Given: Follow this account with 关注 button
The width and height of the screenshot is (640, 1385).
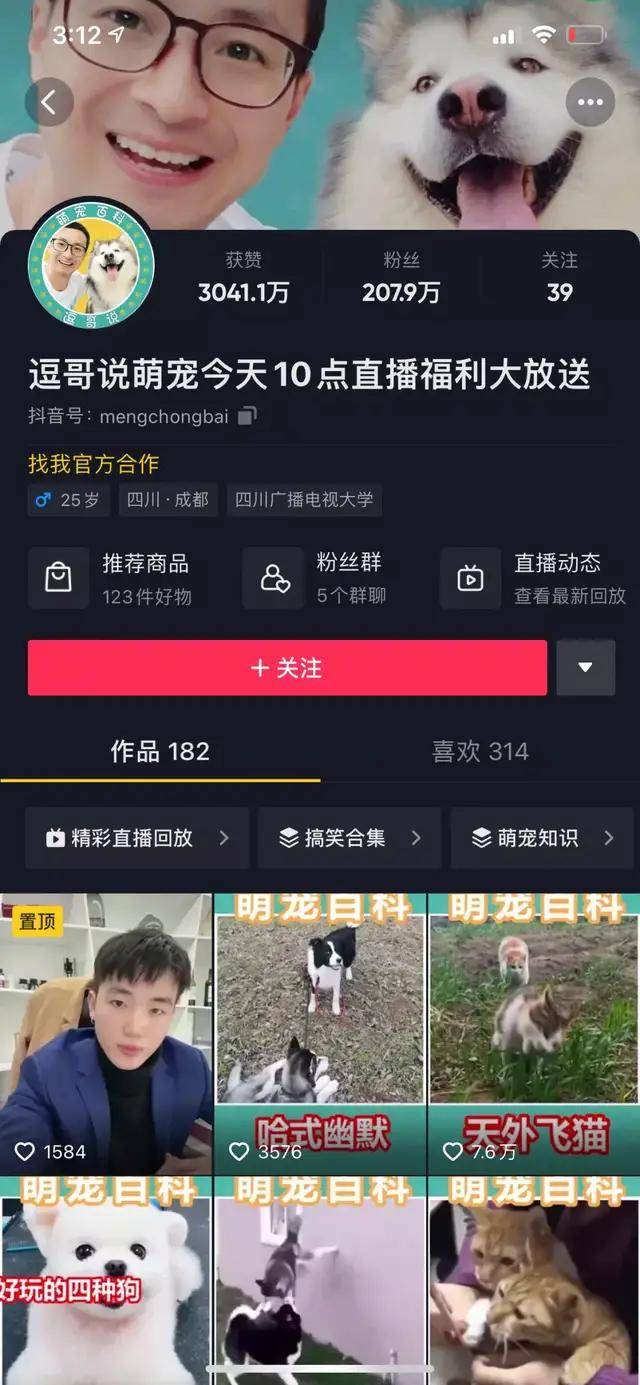Looking at the screenshot, I should click(x=287, y=668).
